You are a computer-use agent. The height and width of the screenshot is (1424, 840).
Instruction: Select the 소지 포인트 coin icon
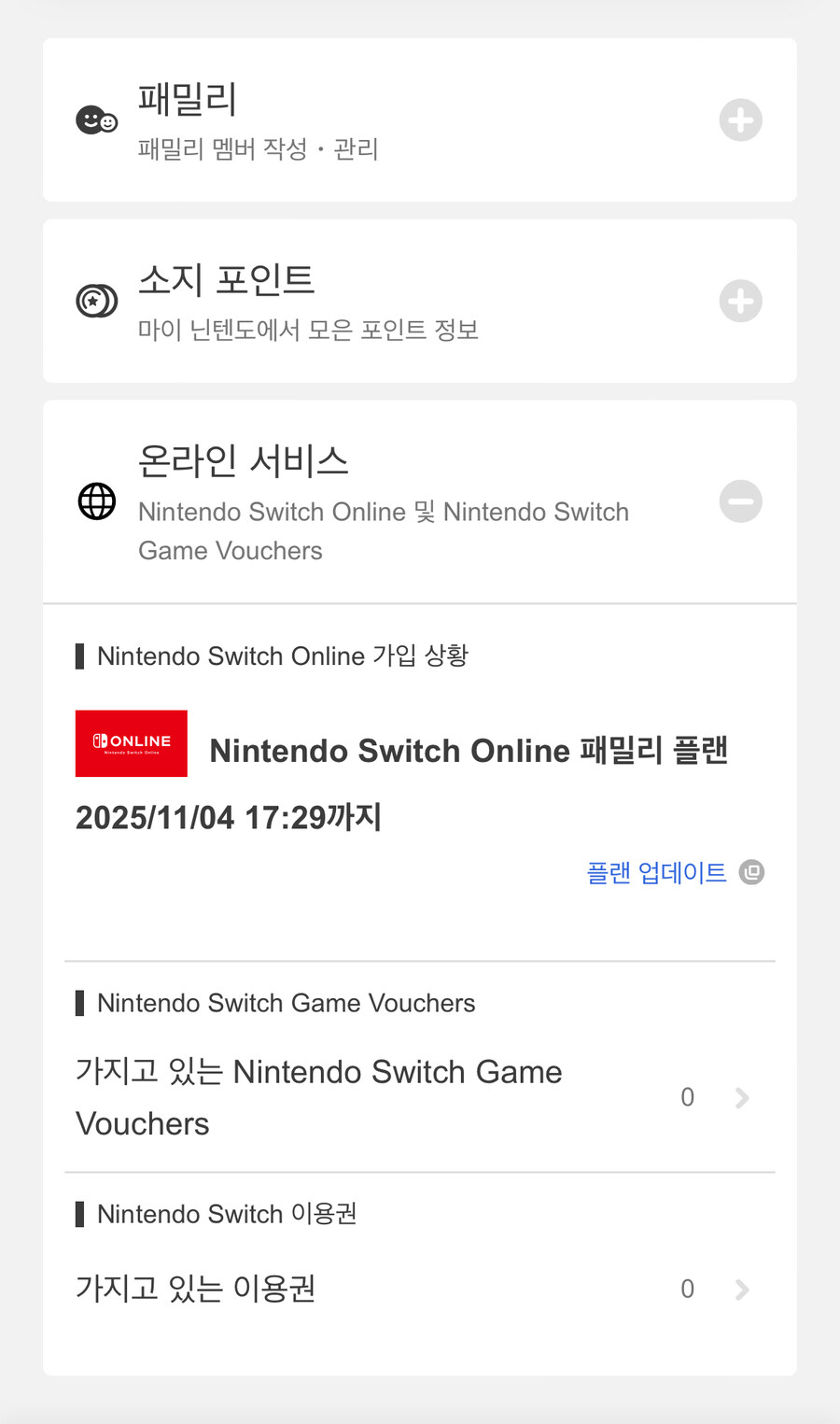96,300
